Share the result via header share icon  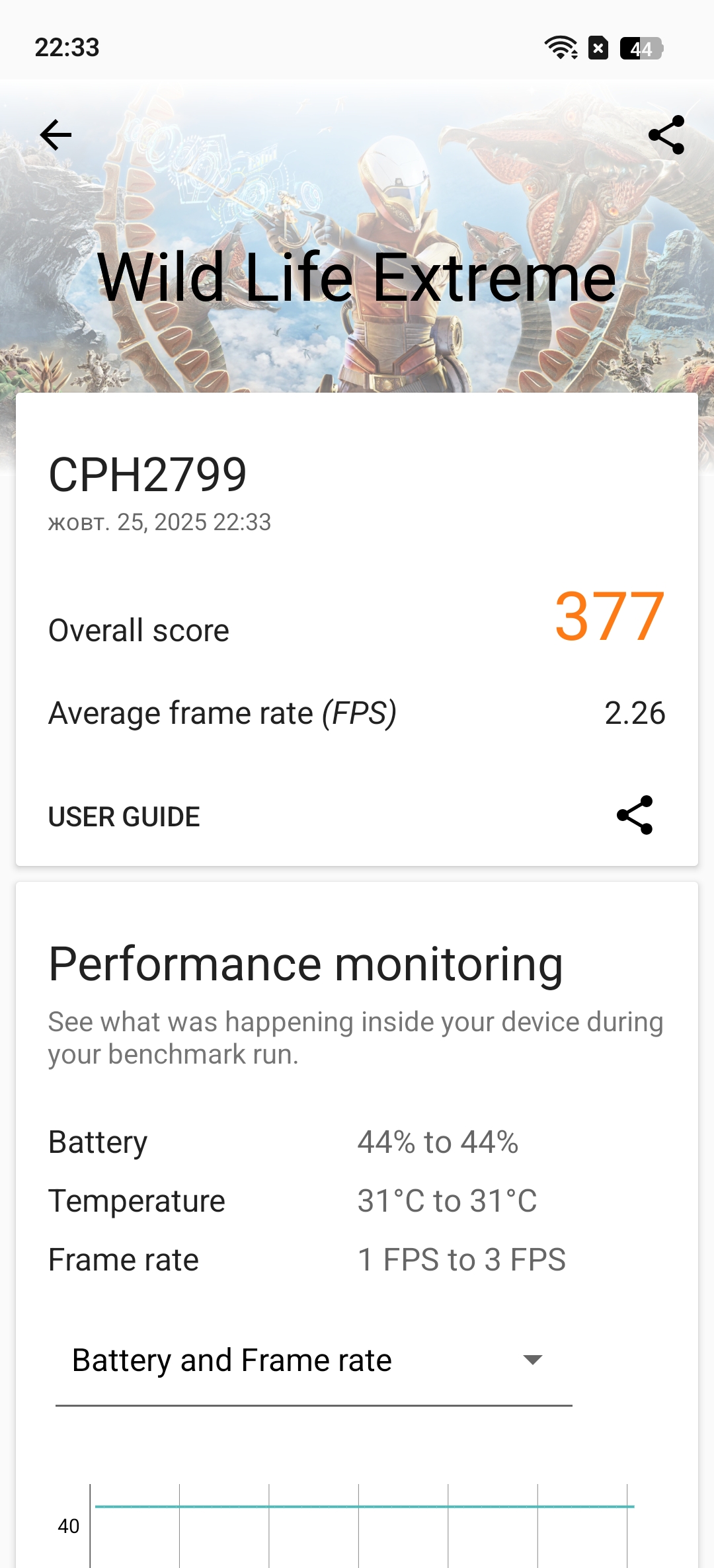point(666,136)
